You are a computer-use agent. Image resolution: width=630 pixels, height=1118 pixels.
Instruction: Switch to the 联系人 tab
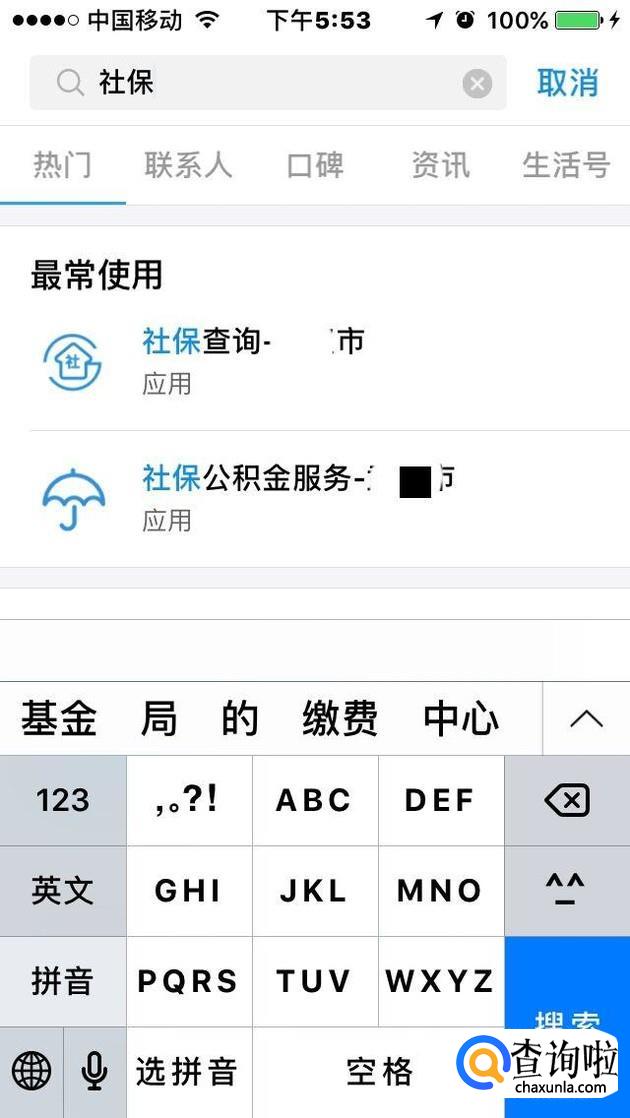click(188, 165)
